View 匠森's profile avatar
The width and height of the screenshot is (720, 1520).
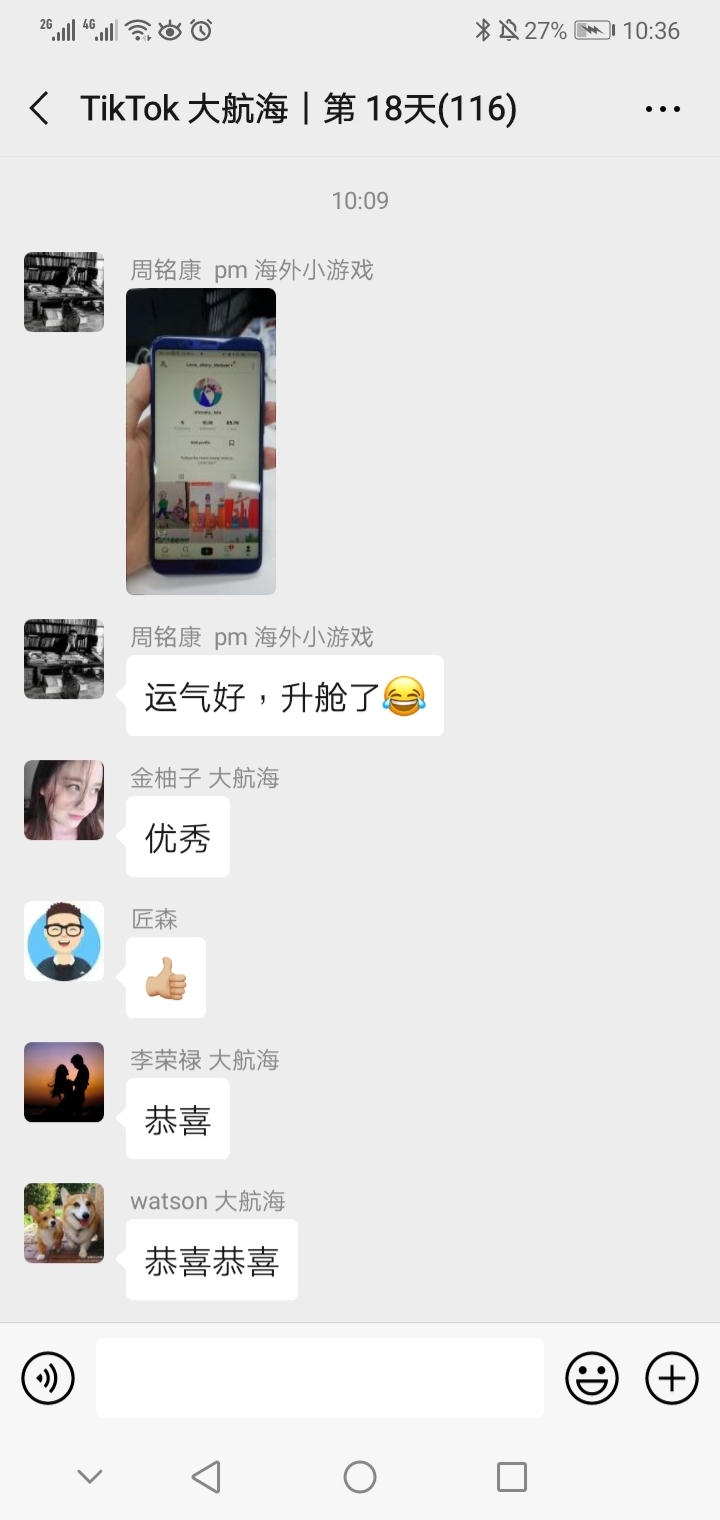point(64,941)
